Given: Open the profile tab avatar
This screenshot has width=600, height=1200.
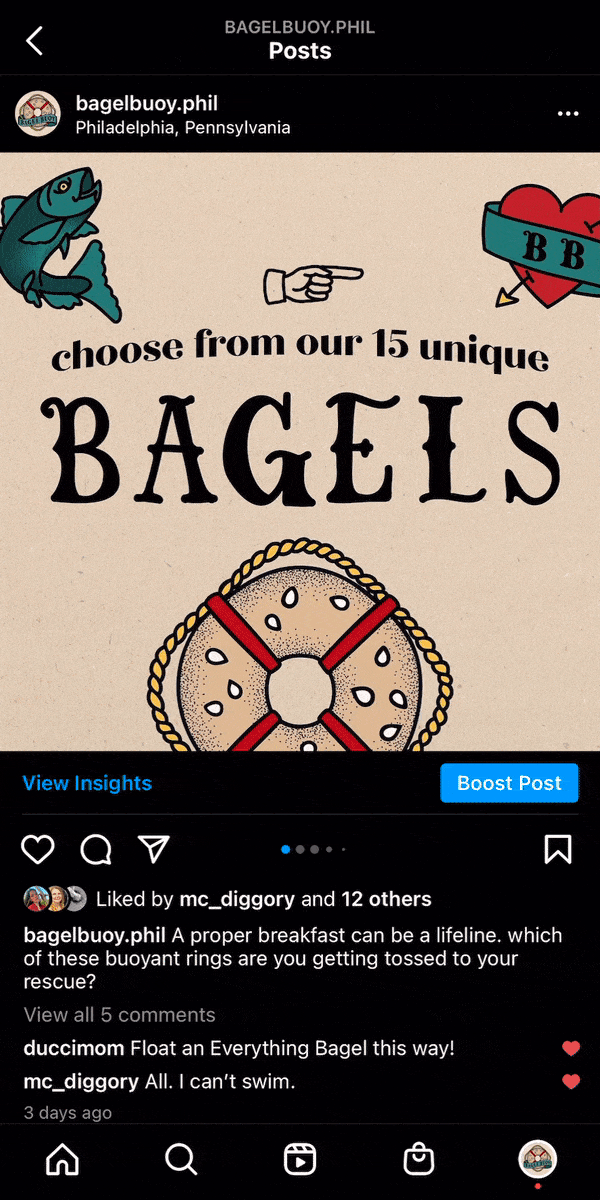Looking at the screenshot, I should (537, 1159).
